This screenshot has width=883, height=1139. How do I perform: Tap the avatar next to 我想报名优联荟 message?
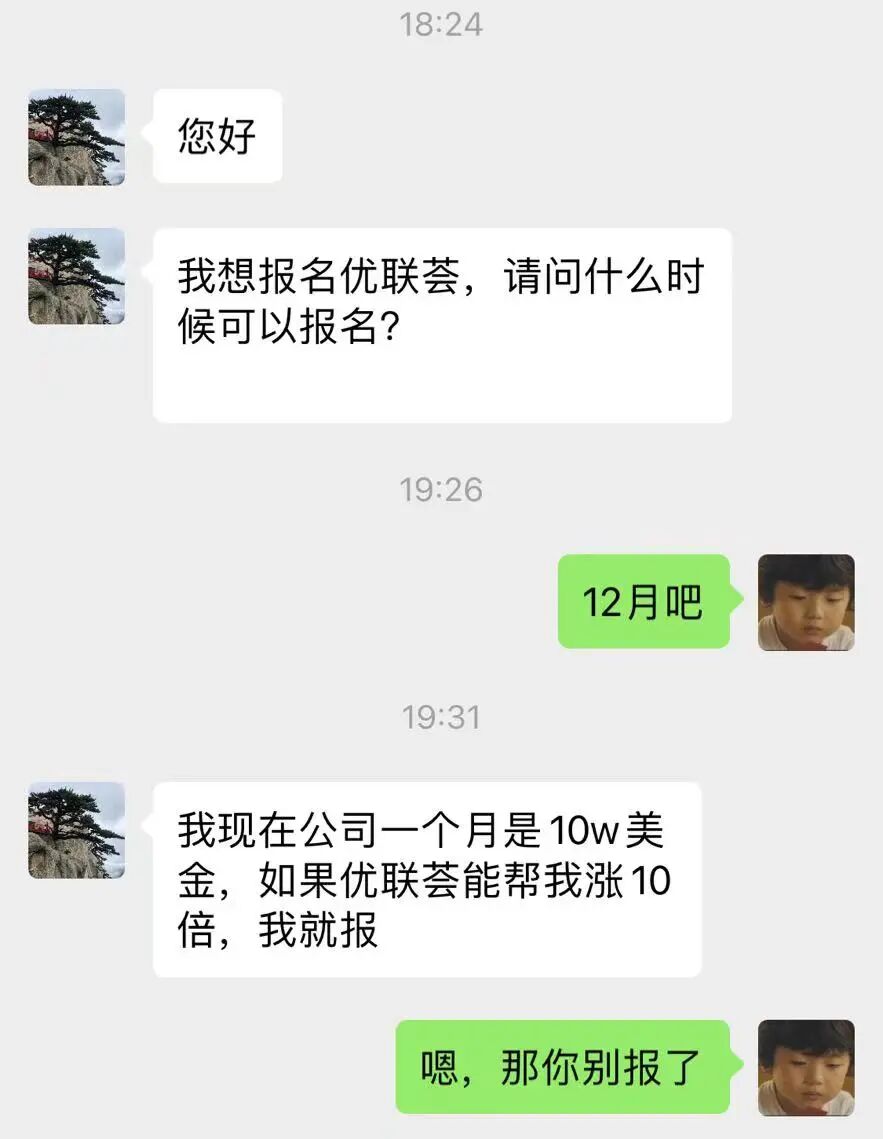coord(76,276)
